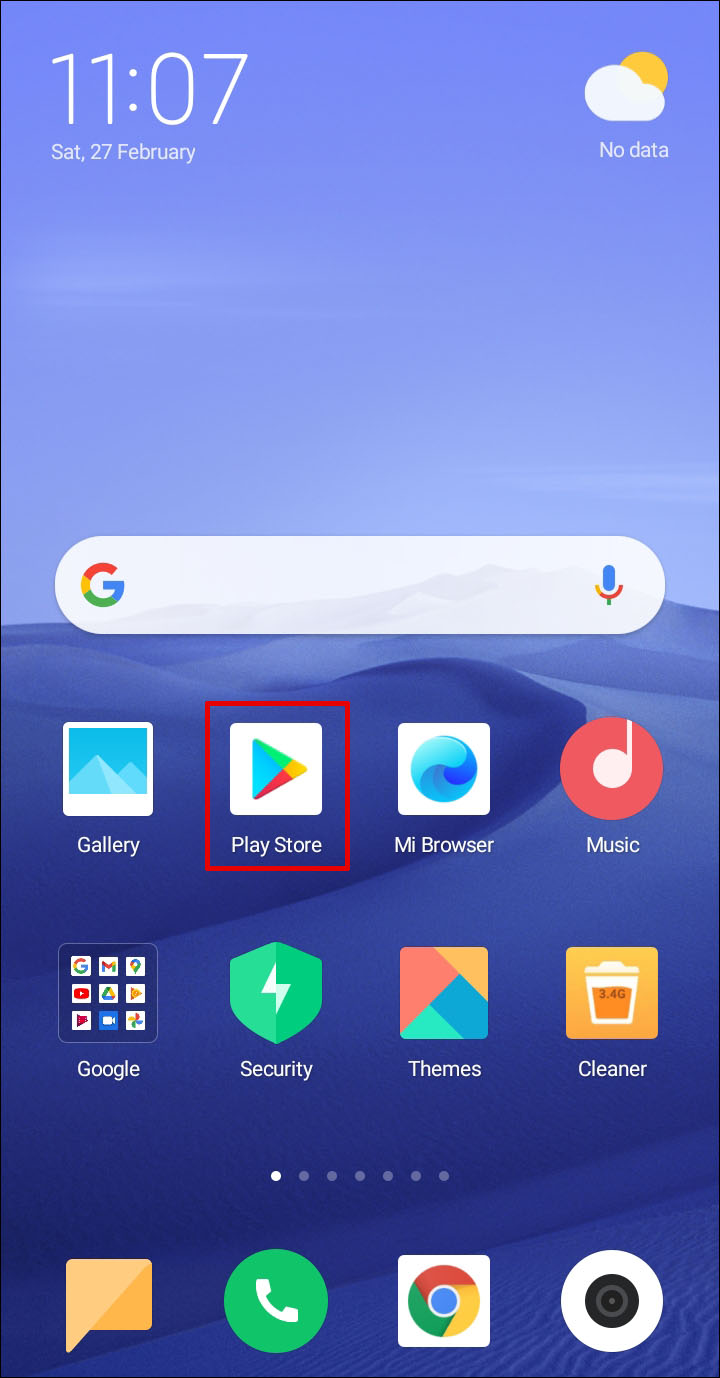Open the Google apps folder

click(x=108, y=994)
